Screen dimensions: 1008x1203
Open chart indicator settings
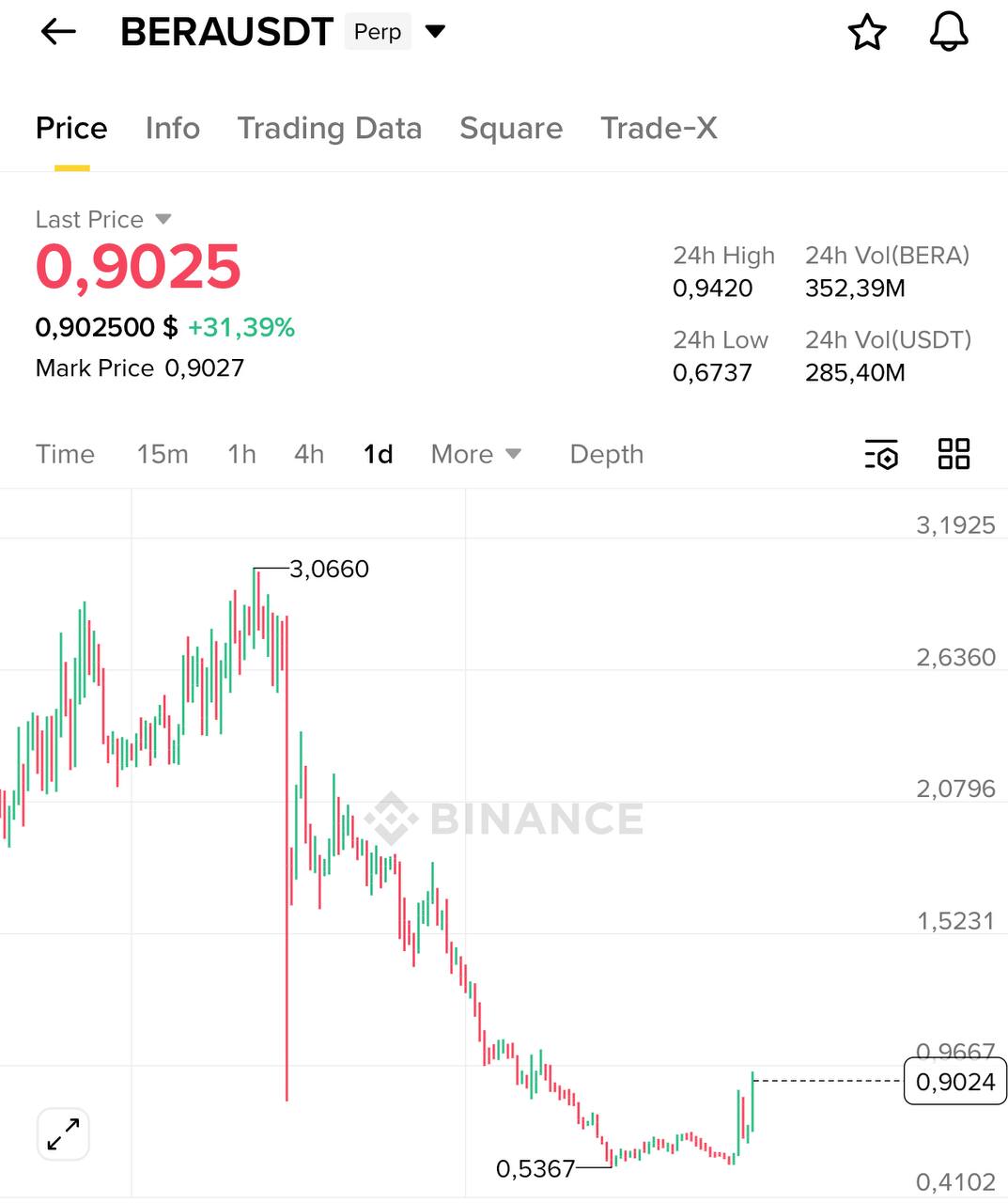click(881, 454)
